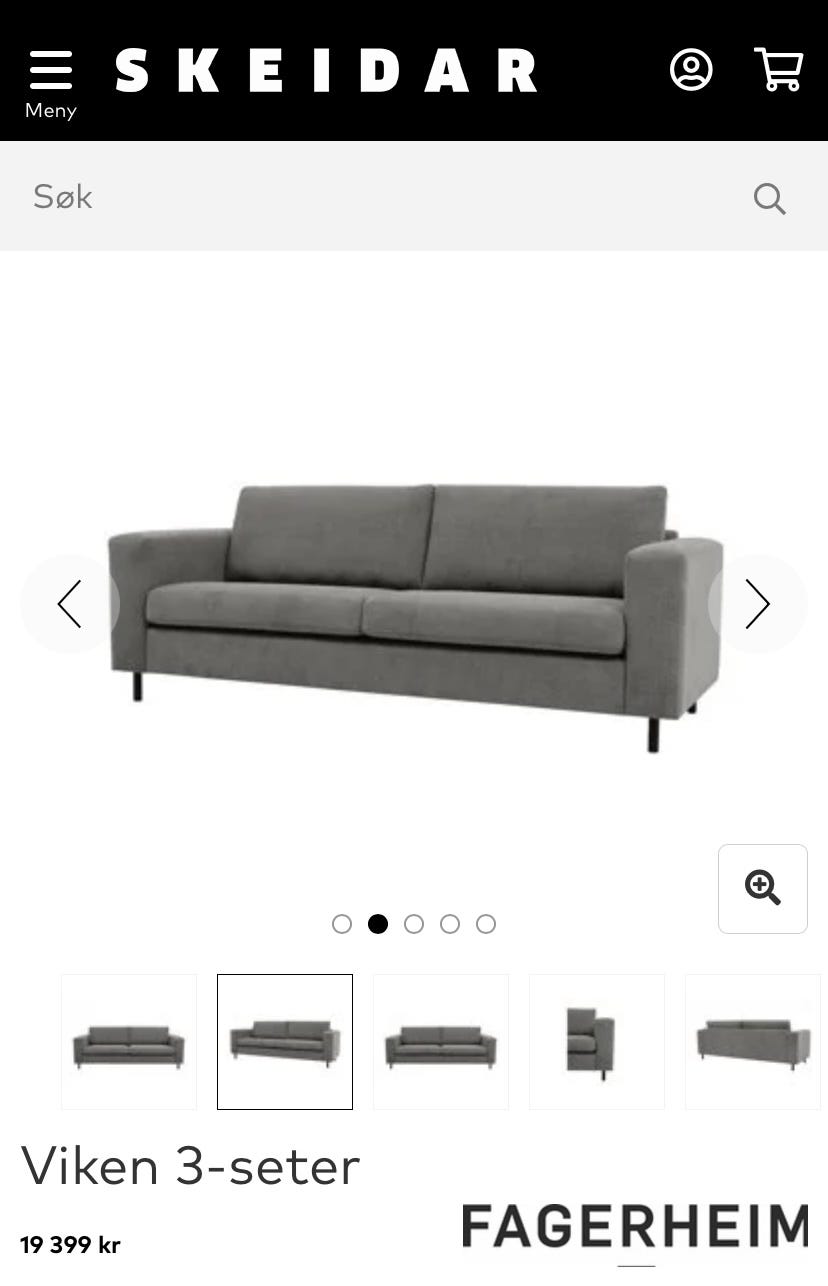Open the Fagerheim brand page
The image size is (828, 1286).
(x=635, y=1226)
